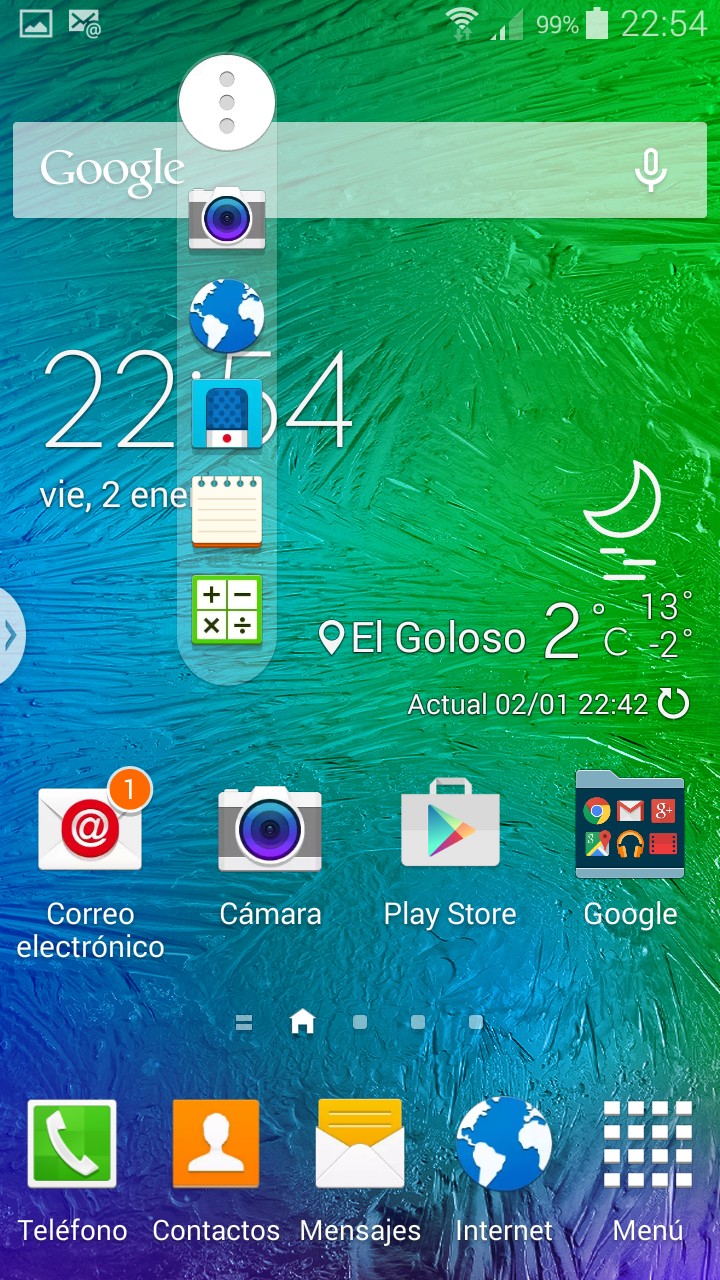This screenshot has width=720, height=1280.
Task: Open Mensajes app
Action: 360,1145
